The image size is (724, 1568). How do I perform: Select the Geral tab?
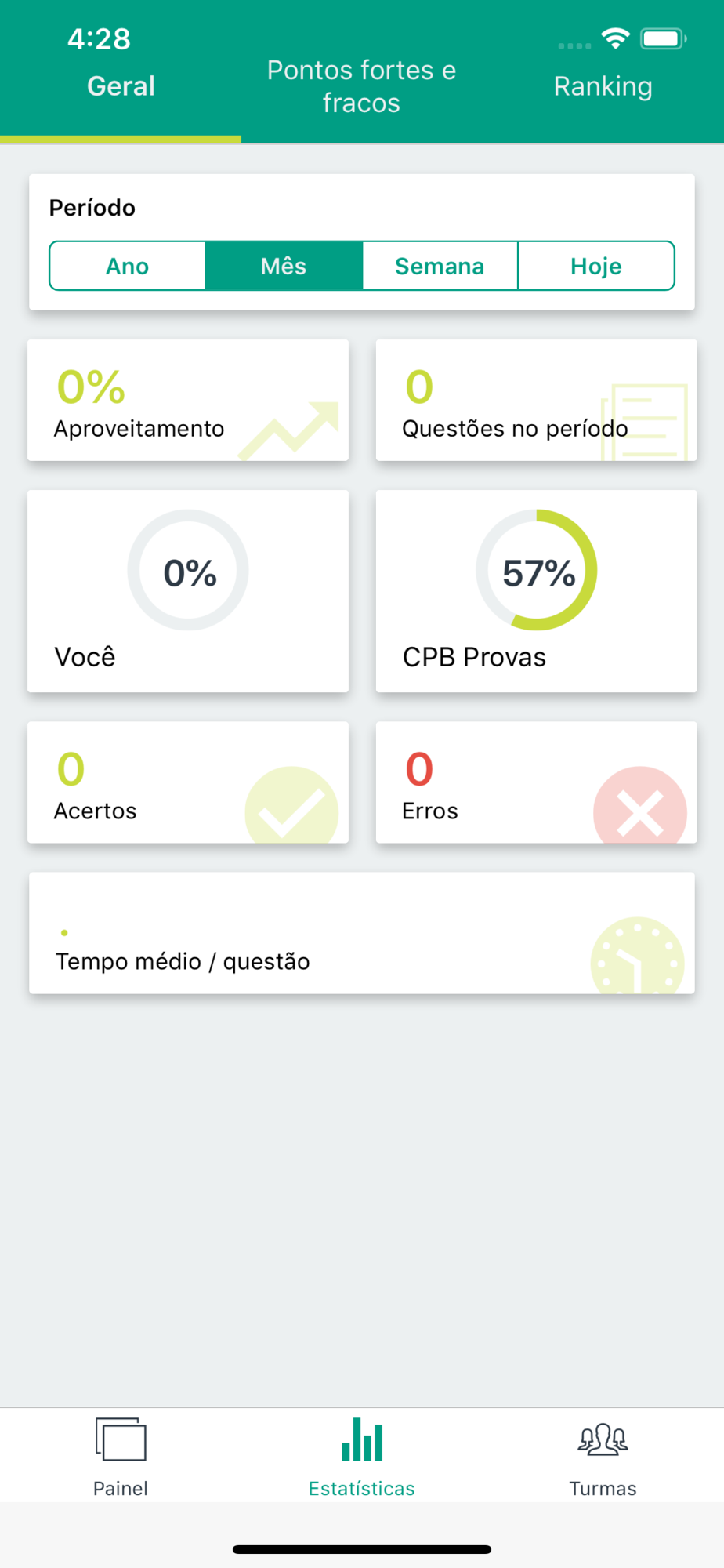pyautogui.click(x=121, y=86)
